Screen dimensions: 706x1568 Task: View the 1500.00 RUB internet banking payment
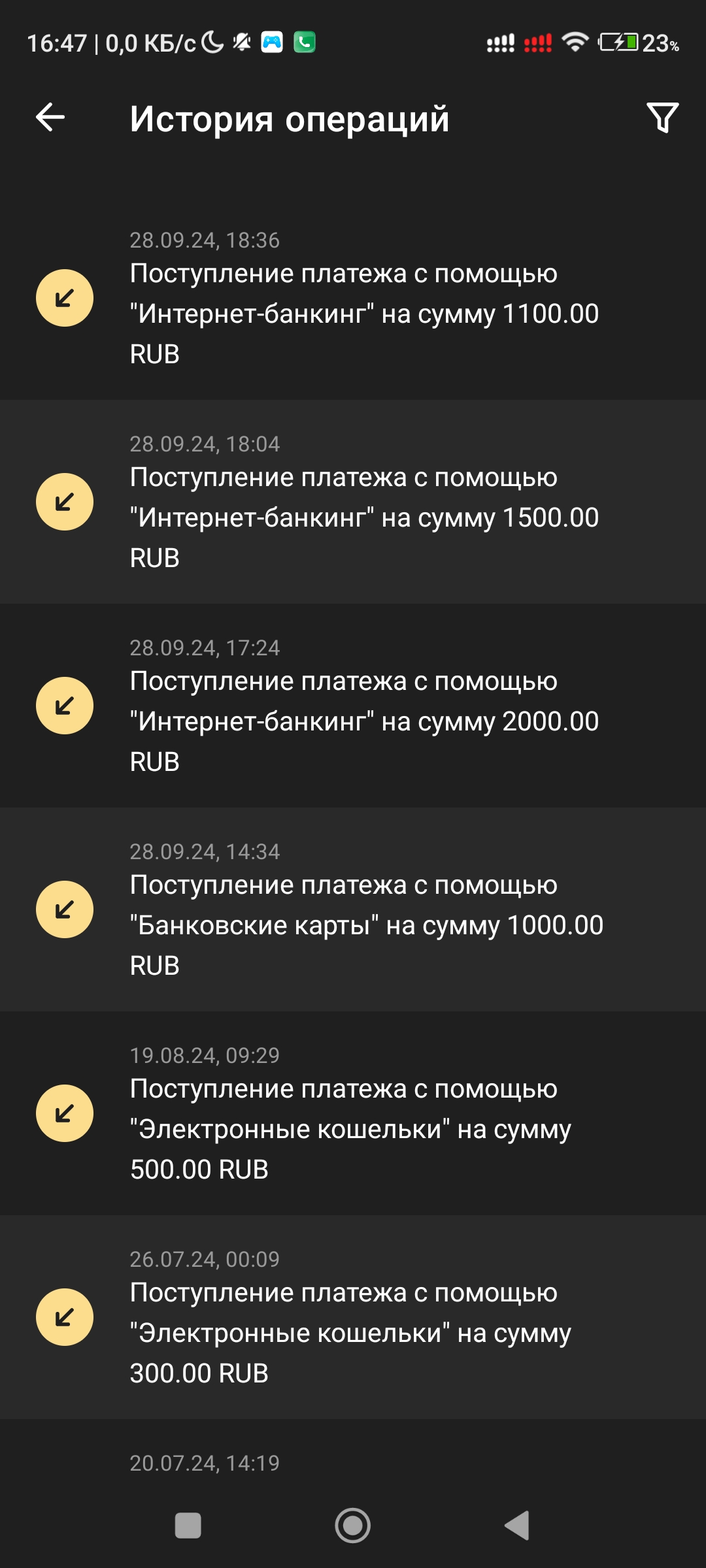coord(353,502)
